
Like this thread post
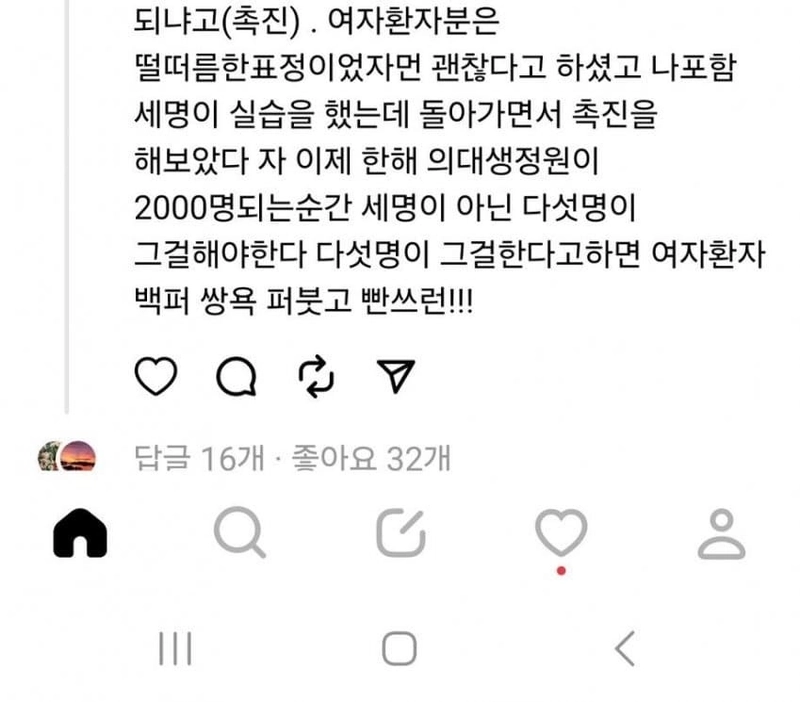[x=155, y=375]
